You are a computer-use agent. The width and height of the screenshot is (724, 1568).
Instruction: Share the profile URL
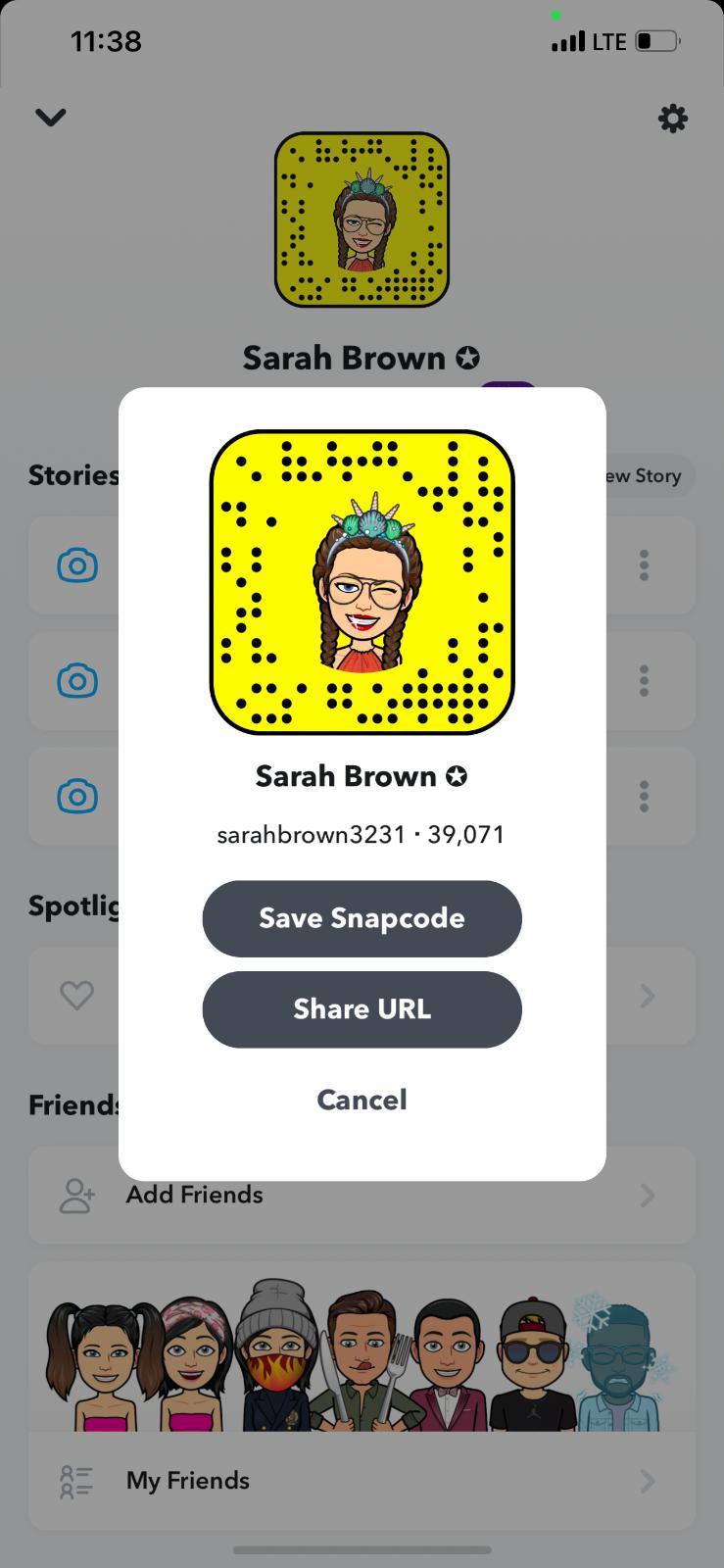[362, 1009]
